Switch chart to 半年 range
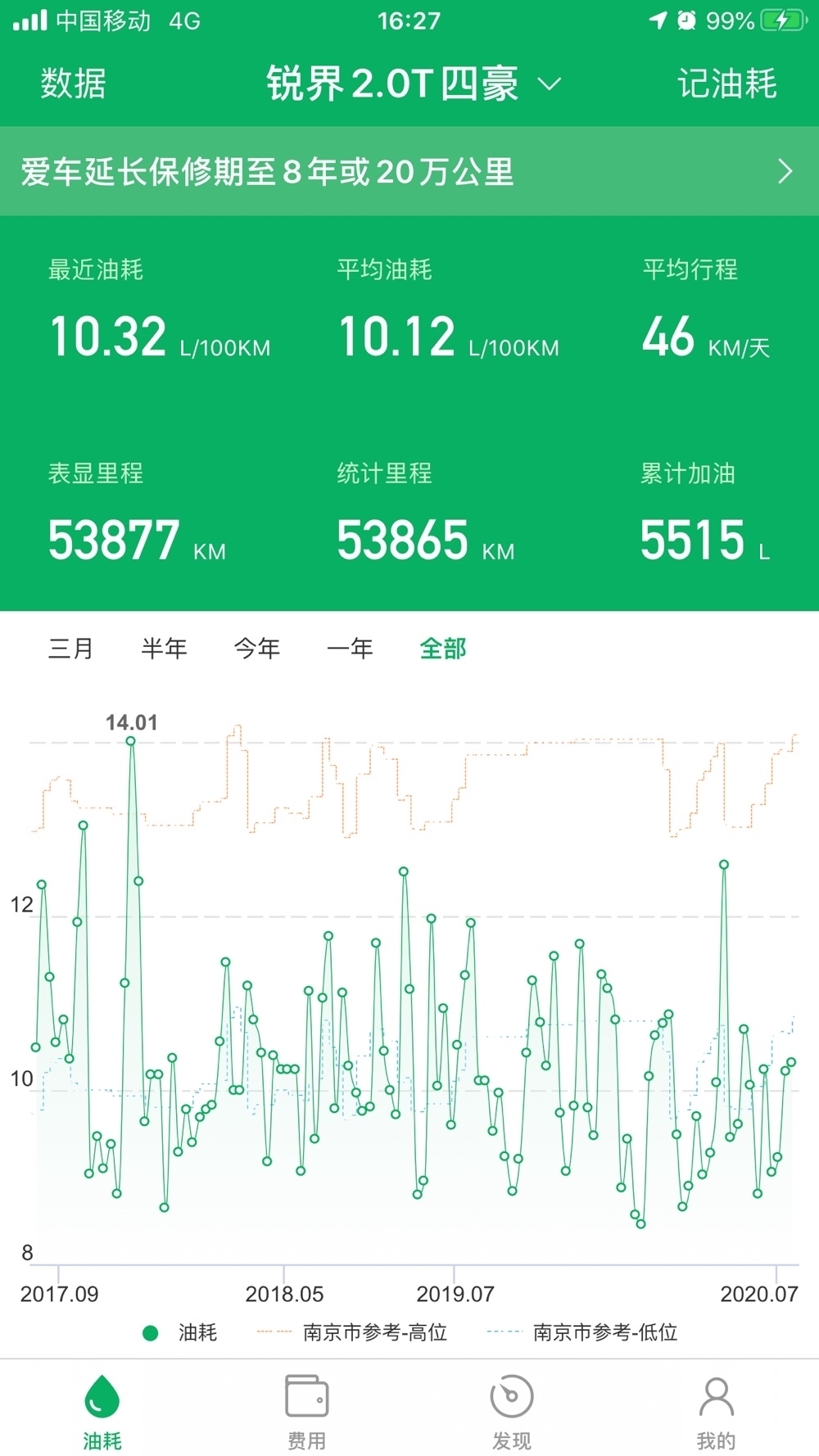The image size is (819, 1456). (164, 649)
